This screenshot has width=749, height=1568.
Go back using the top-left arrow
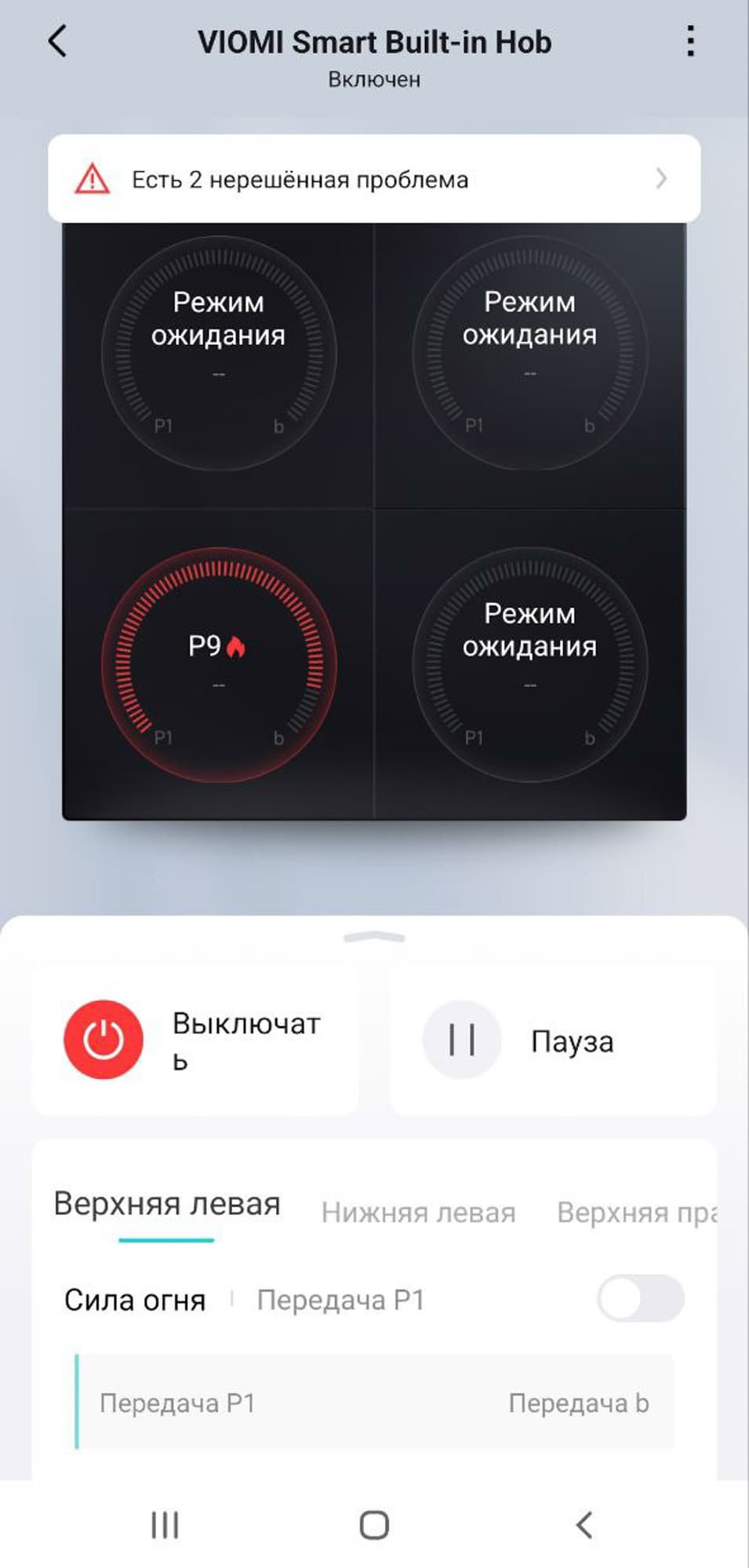[x=58, y=41]
